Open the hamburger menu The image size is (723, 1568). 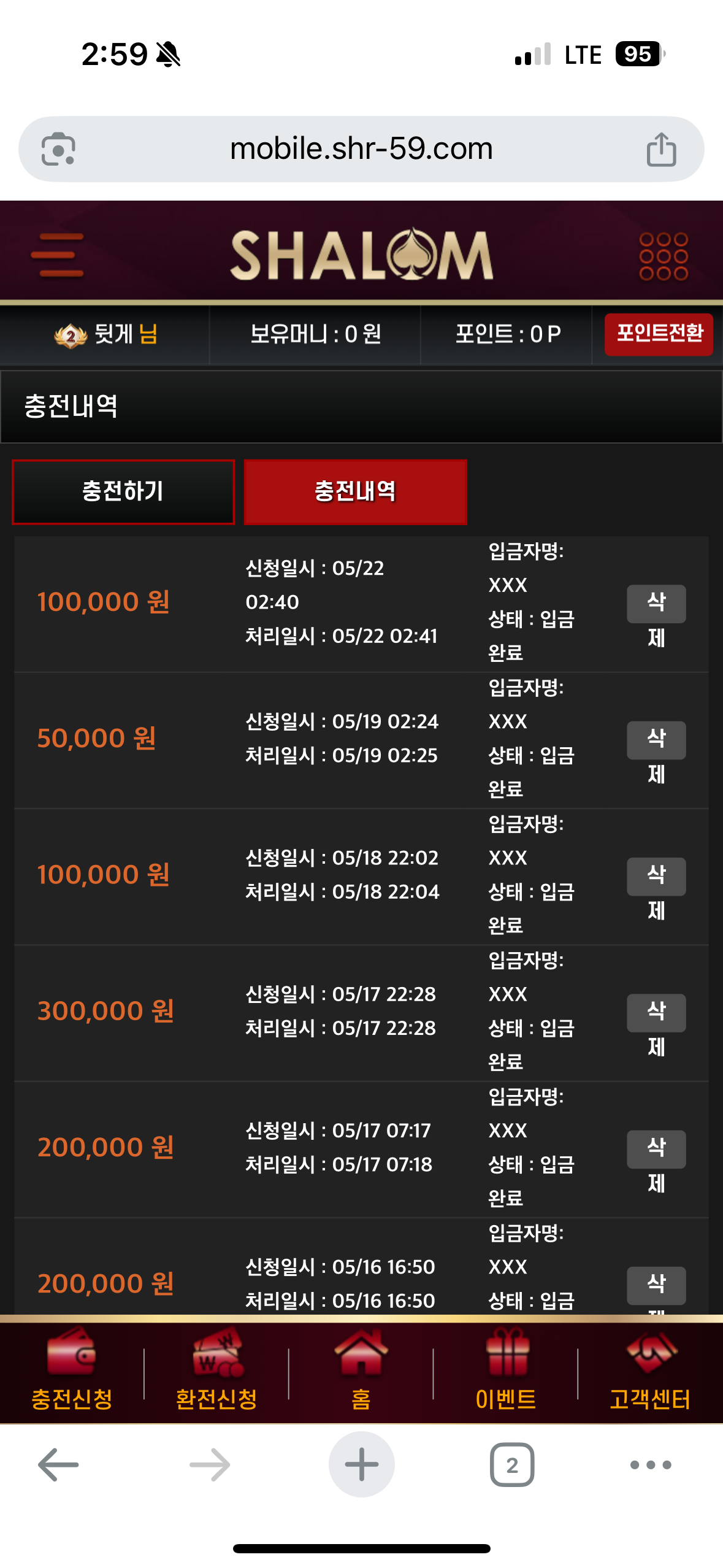57,255
